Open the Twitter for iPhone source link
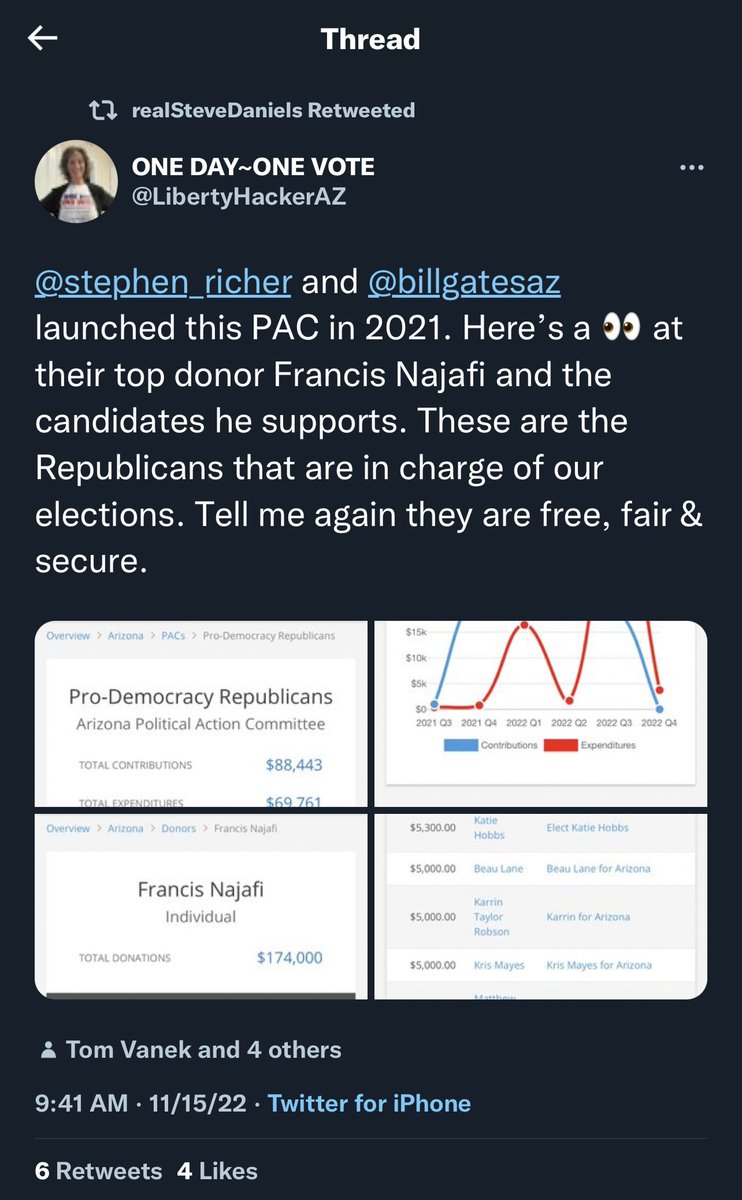 click(x=369, y=1103)
